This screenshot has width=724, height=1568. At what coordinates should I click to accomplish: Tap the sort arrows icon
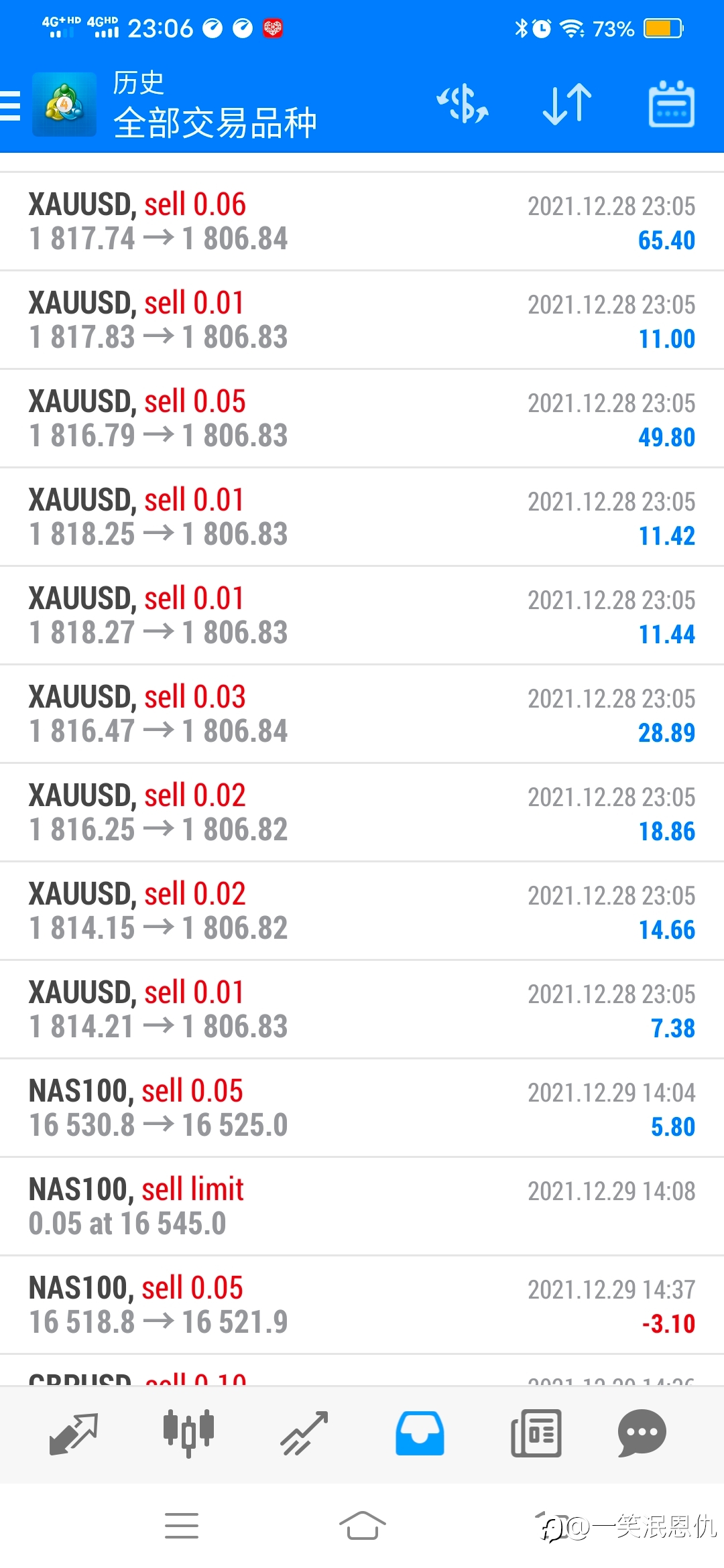click(567, 105)
